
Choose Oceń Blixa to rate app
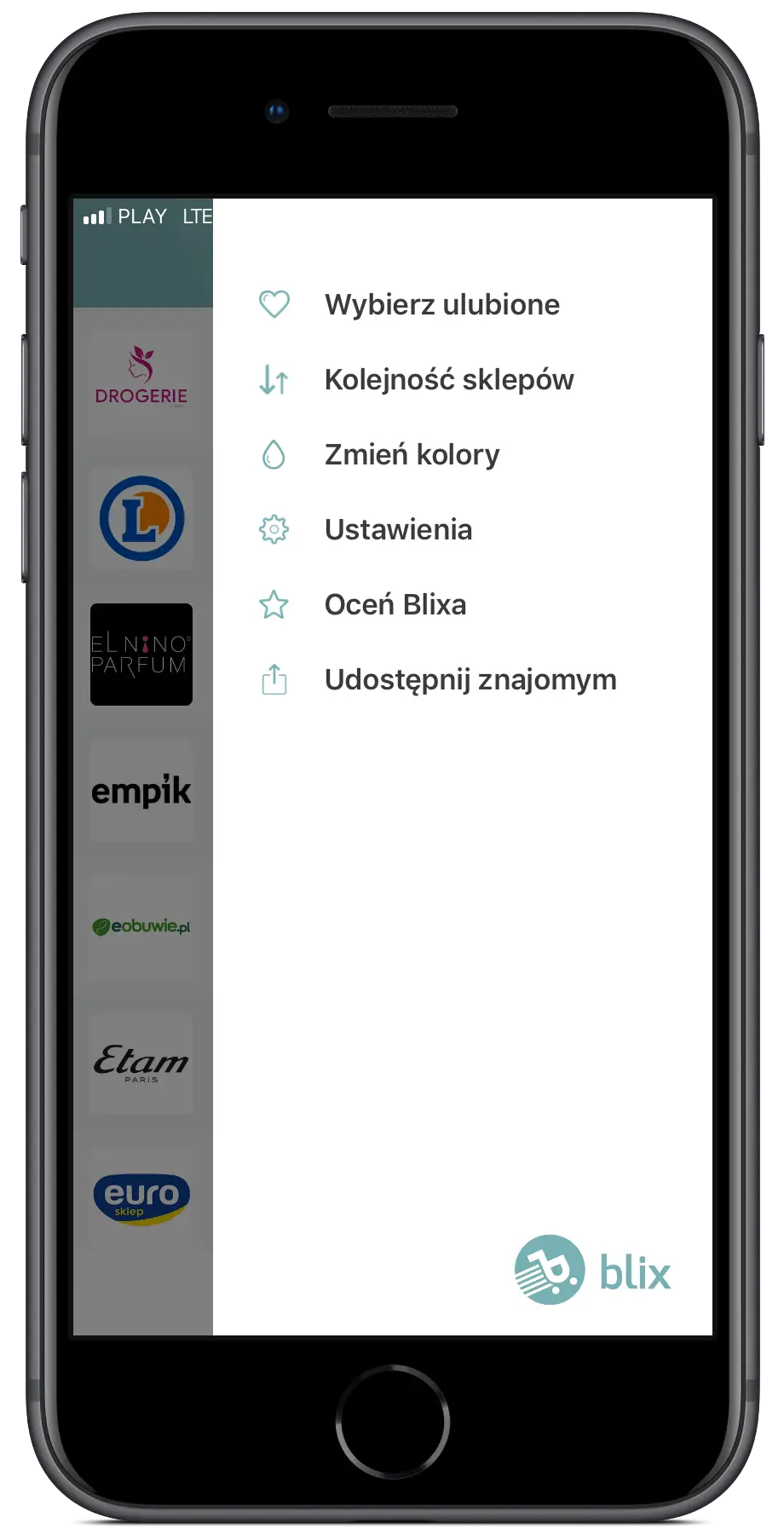[x=395, y=605]
